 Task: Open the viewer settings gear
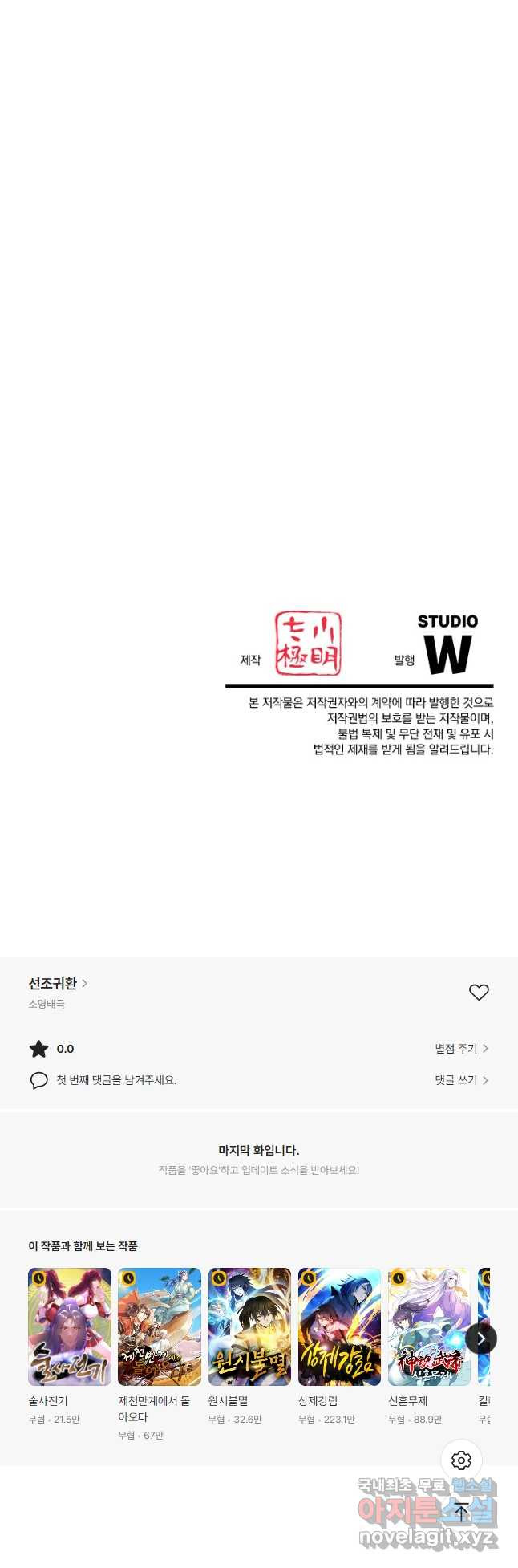[461, 1460]
